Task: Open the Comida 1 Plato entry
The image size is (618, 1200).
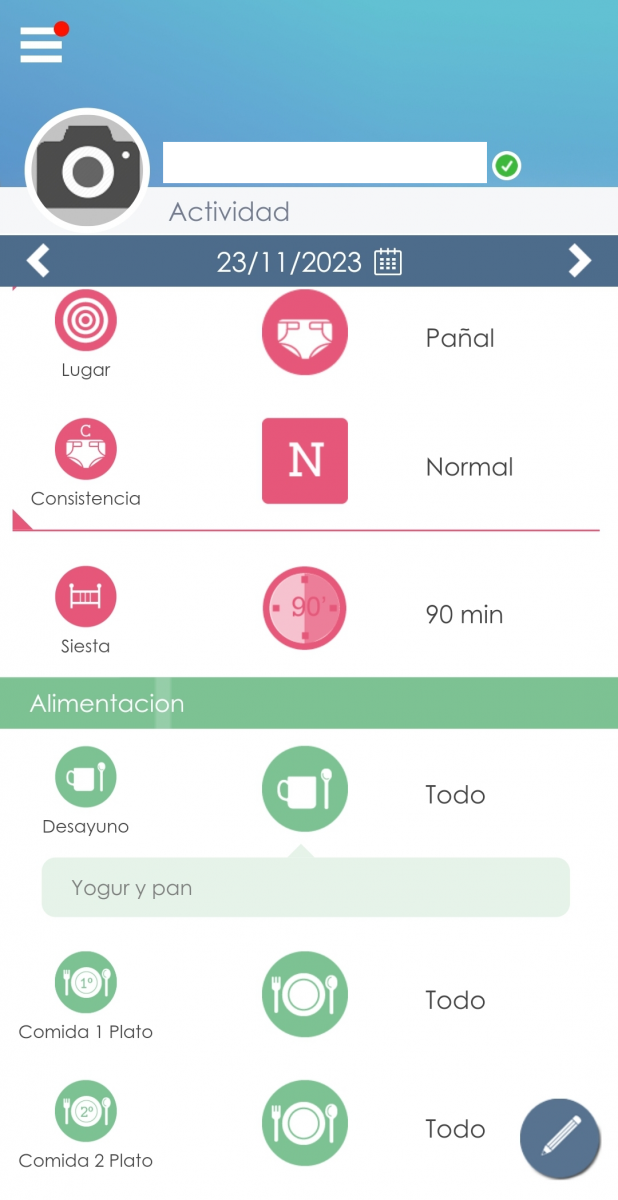Action: click(309, 998)
